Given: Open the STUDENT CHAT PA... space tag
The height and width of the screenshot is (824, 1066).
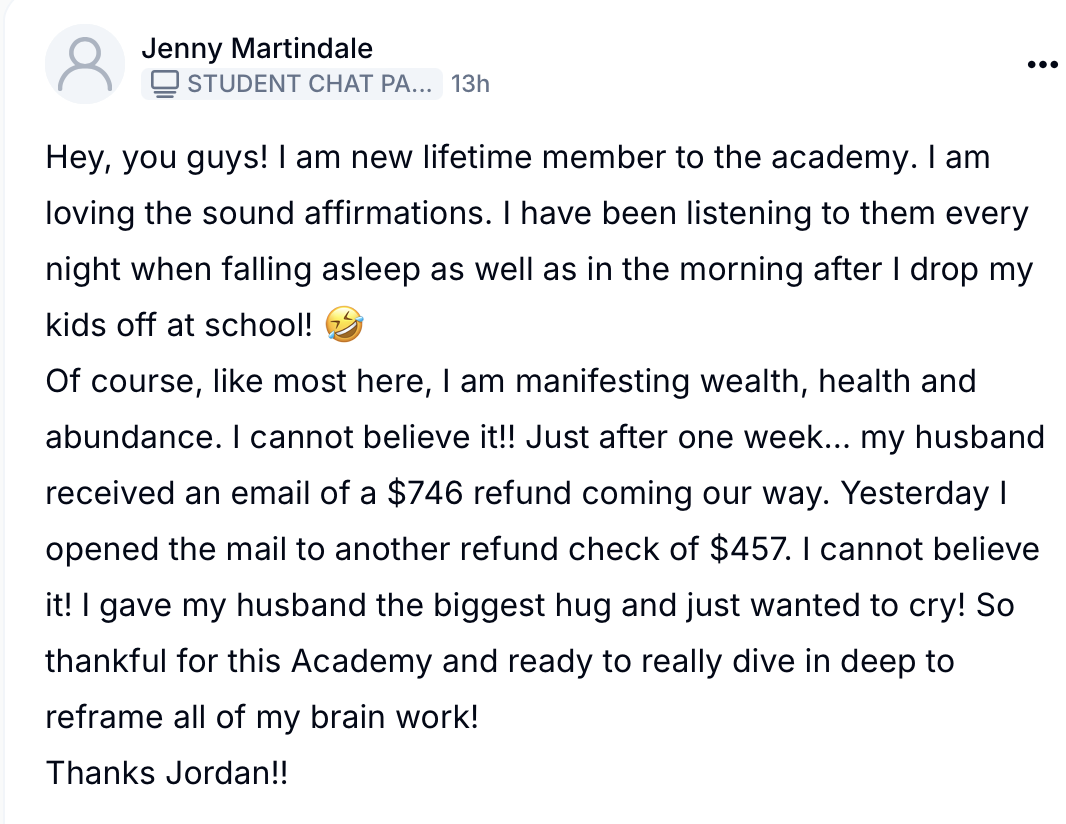Looking at the screenshot, I should 292,84.
